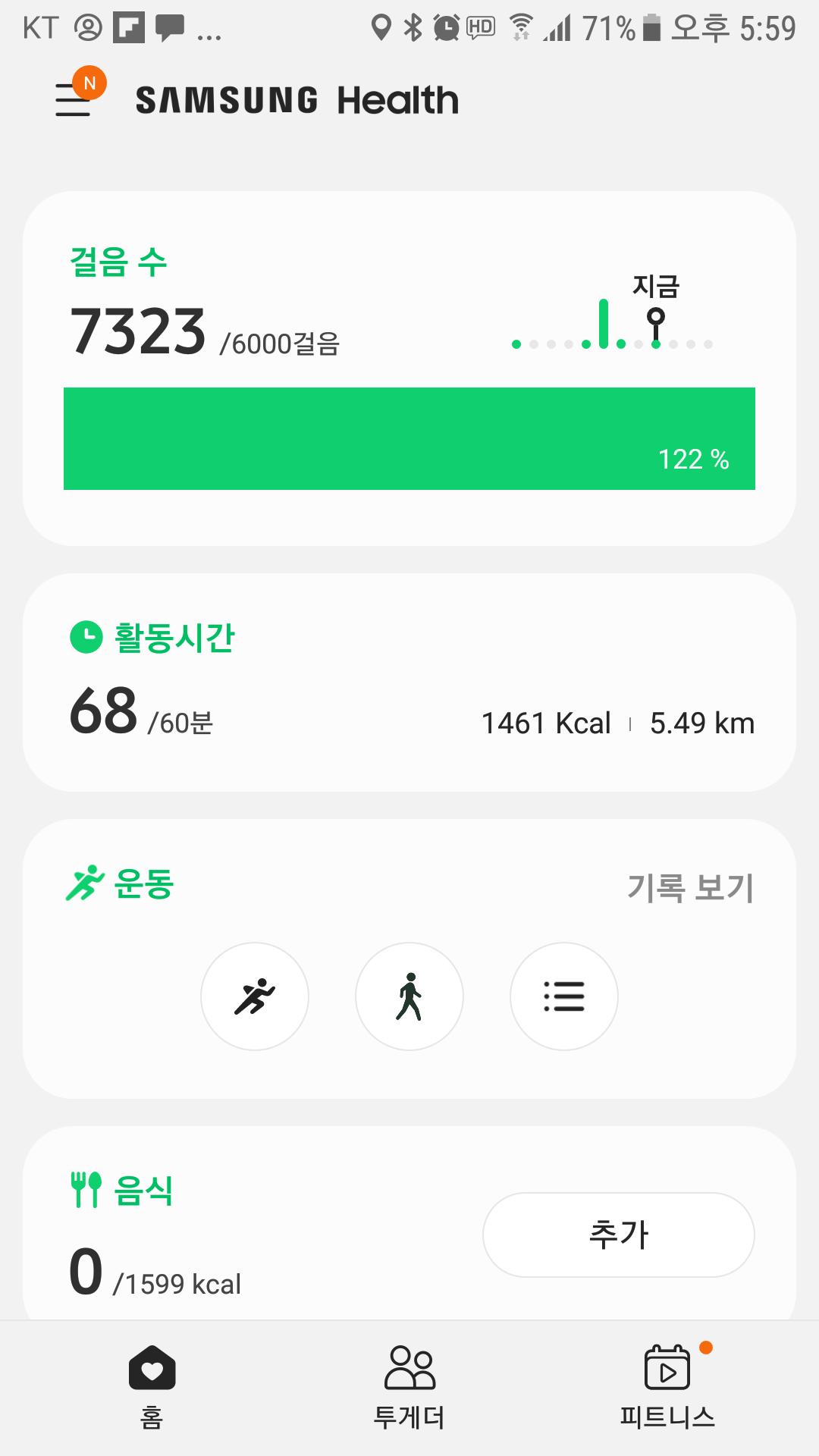The height and width of the screenshot is (1456, 819).
Task: Tap 기록 보기 to view exercise history
Action: (690, 887)
